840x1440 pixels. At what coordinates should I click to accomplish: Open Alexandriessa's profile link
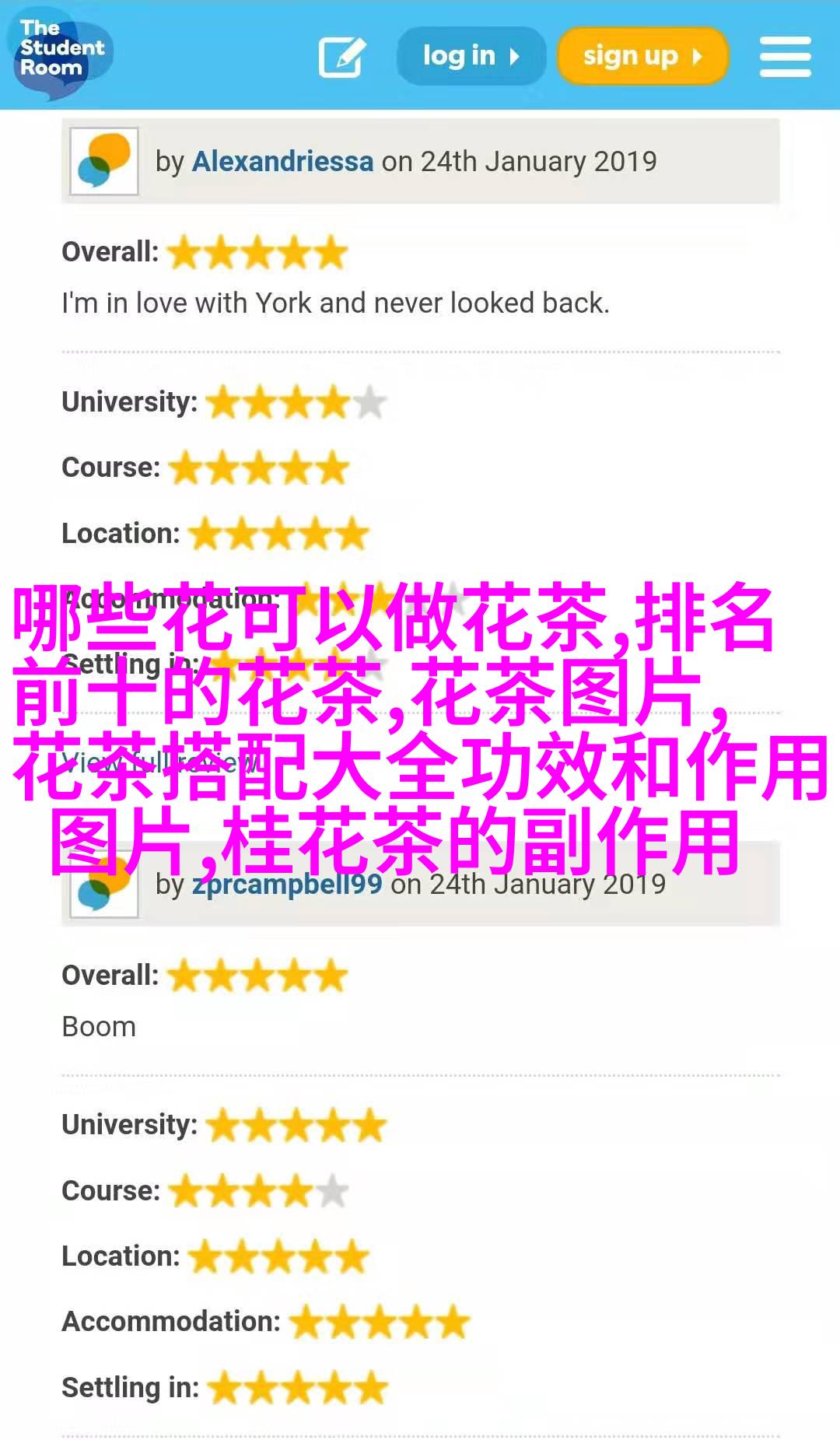[x=282, y=161]
